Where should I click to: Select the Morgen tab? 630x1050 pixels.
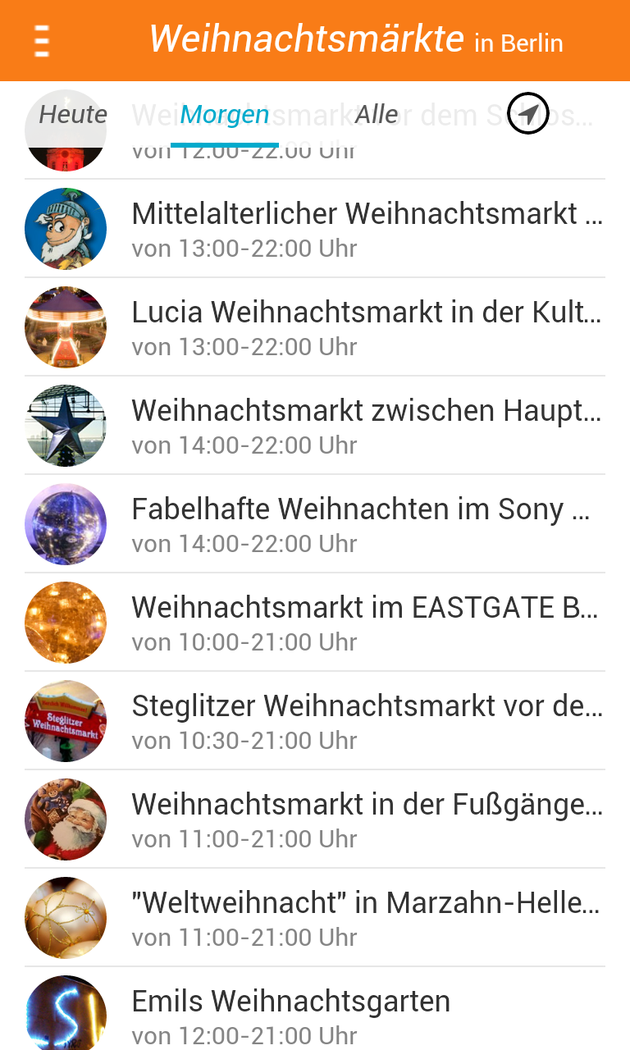(225, 115)
